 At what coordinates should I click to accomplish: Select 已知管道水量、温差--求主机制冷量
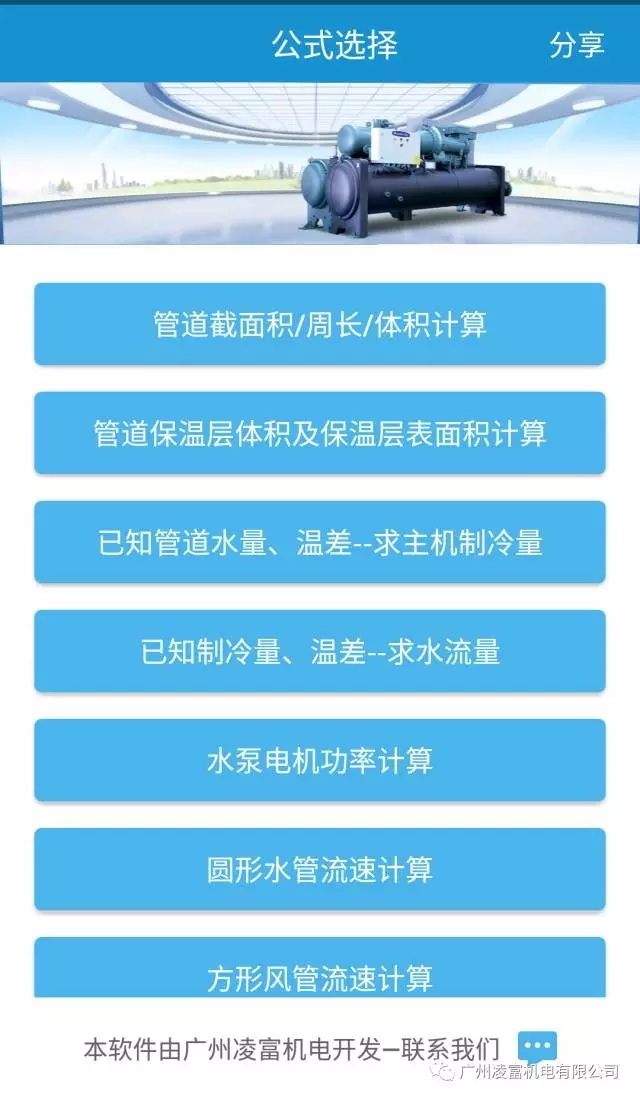[x=320, y=542]
